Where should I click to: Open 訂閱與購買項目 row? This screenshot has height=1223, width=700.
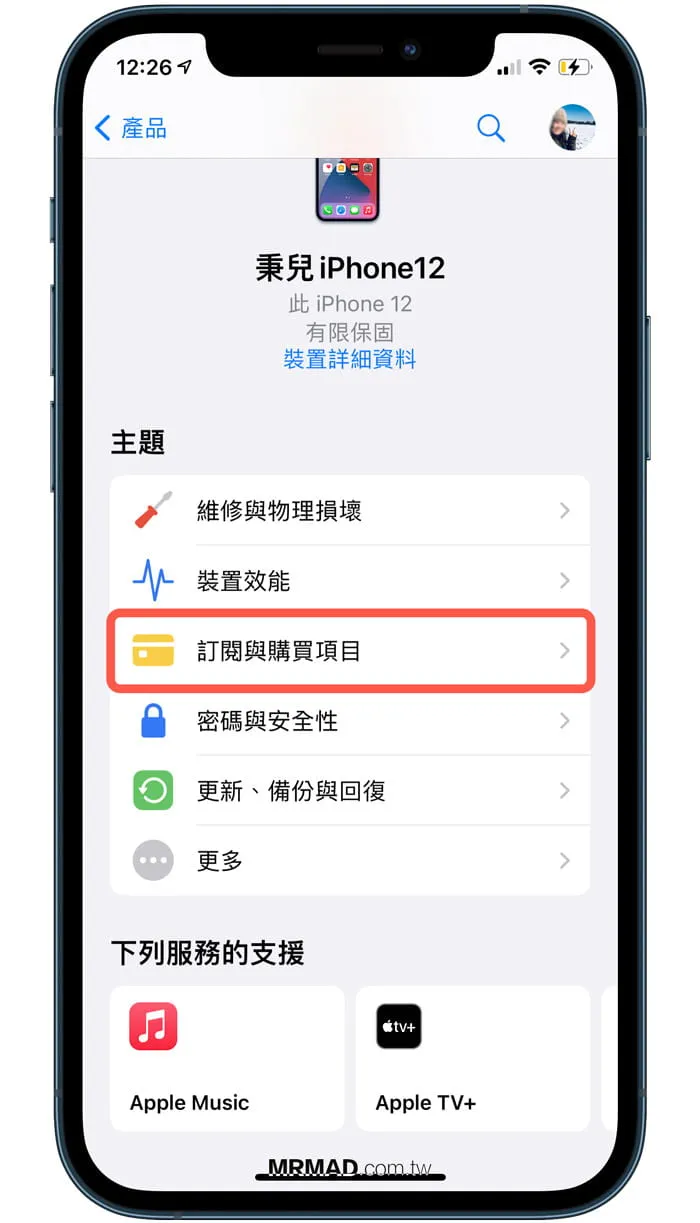[x=350, y=651]
